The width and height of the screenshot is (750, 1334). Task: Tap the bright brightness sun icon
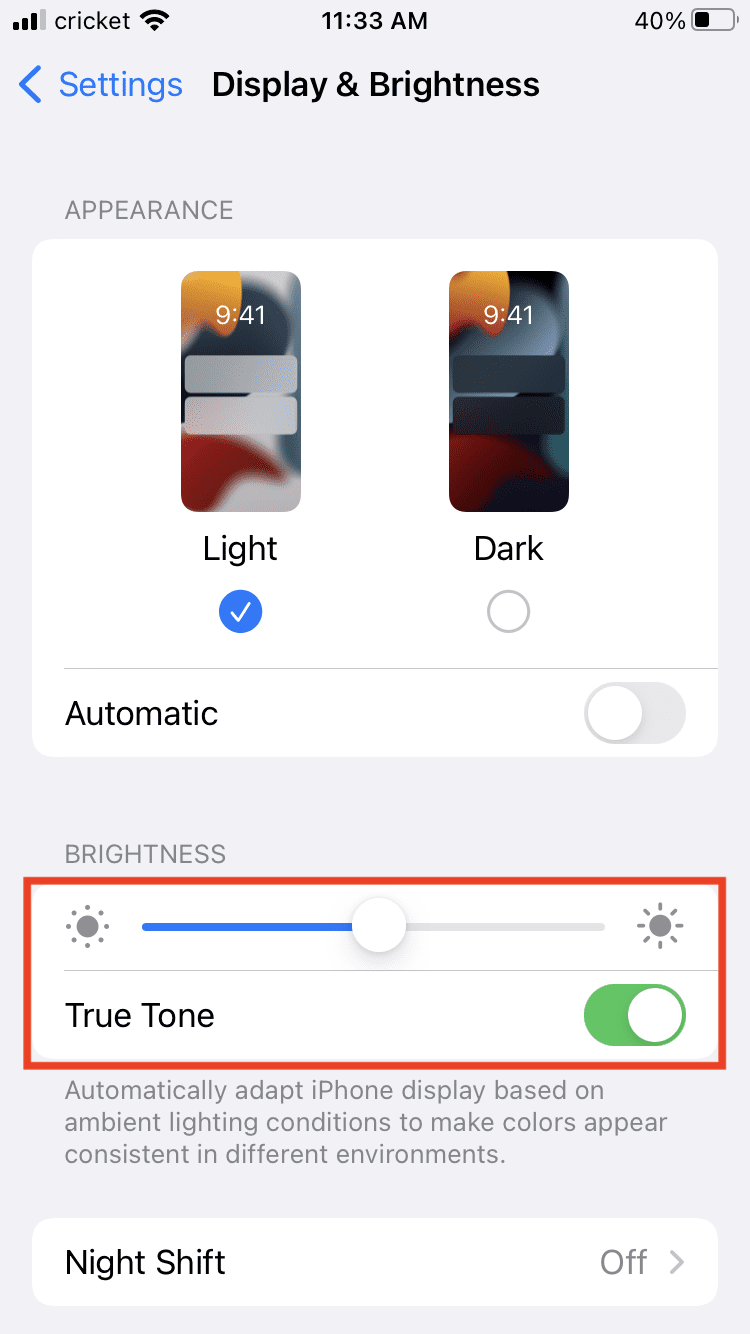[660, 926]
